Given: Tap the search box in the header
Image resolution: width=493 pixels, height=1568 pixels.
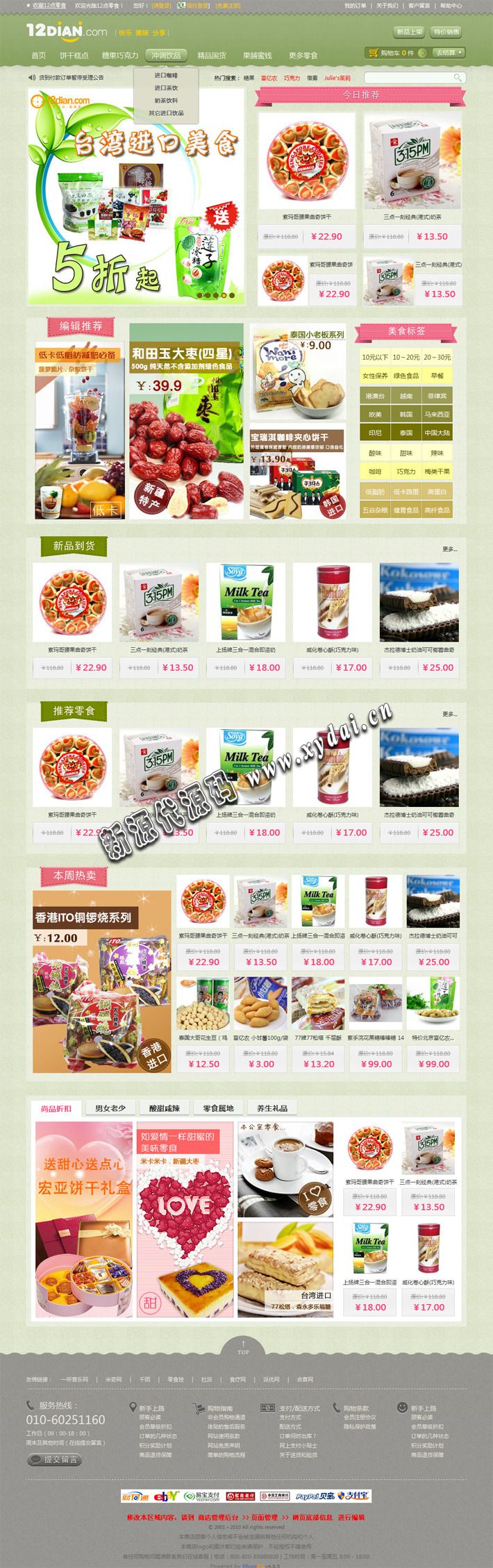Looking at the screenshot, I should coord(410,78).
